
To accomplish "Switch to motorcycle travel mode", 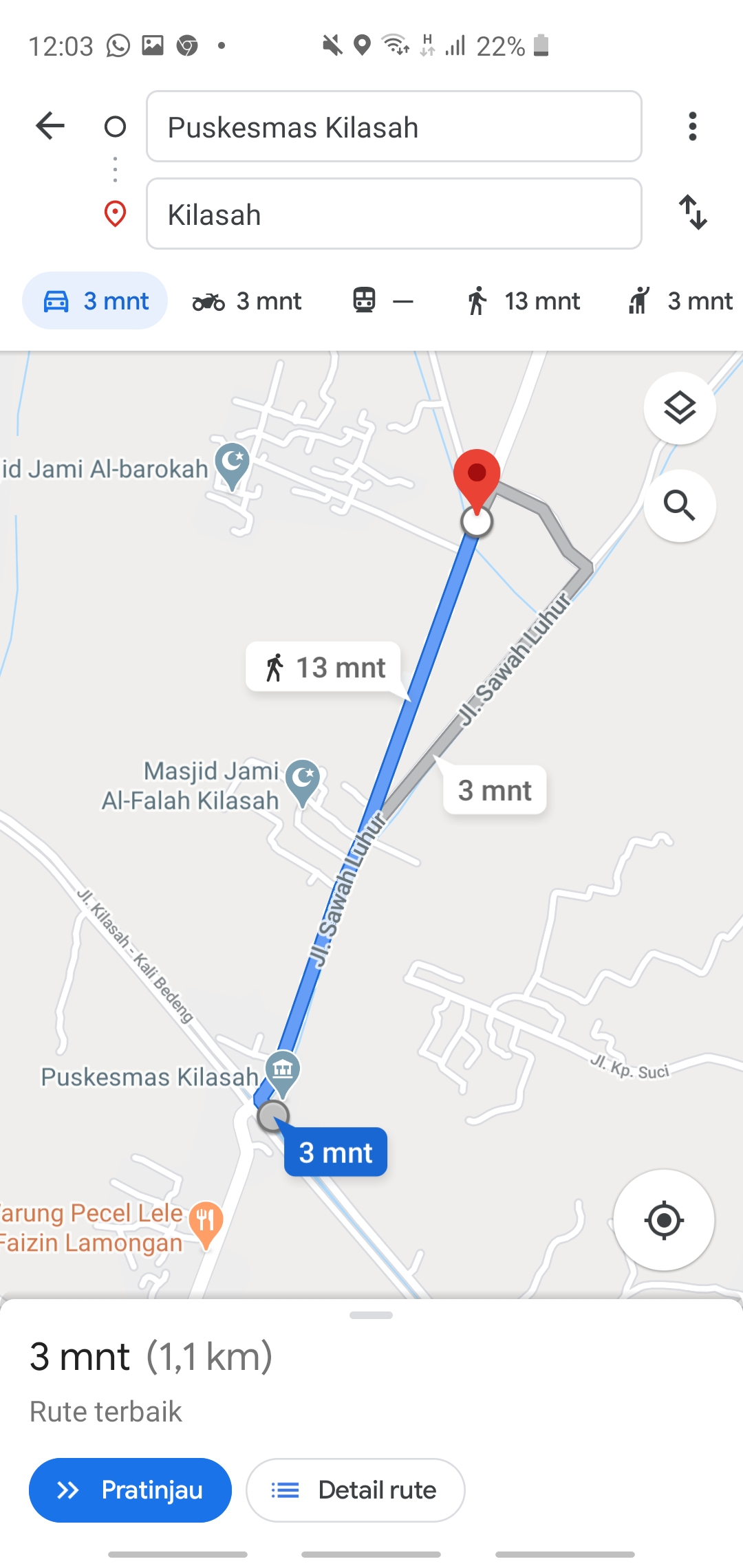I will pos(247,301).
